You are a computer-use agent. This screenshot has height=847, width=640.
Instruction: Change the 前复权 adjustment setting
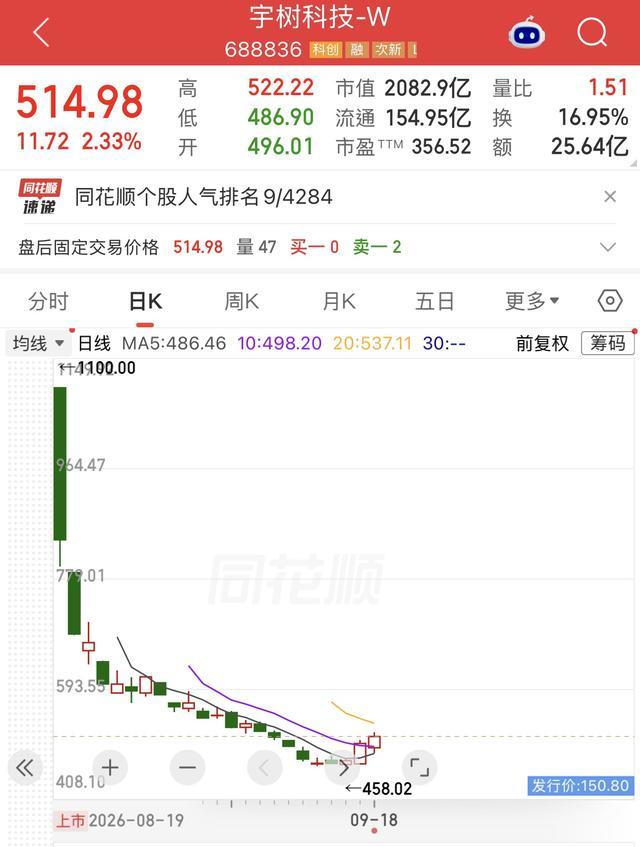click(542, 344)
